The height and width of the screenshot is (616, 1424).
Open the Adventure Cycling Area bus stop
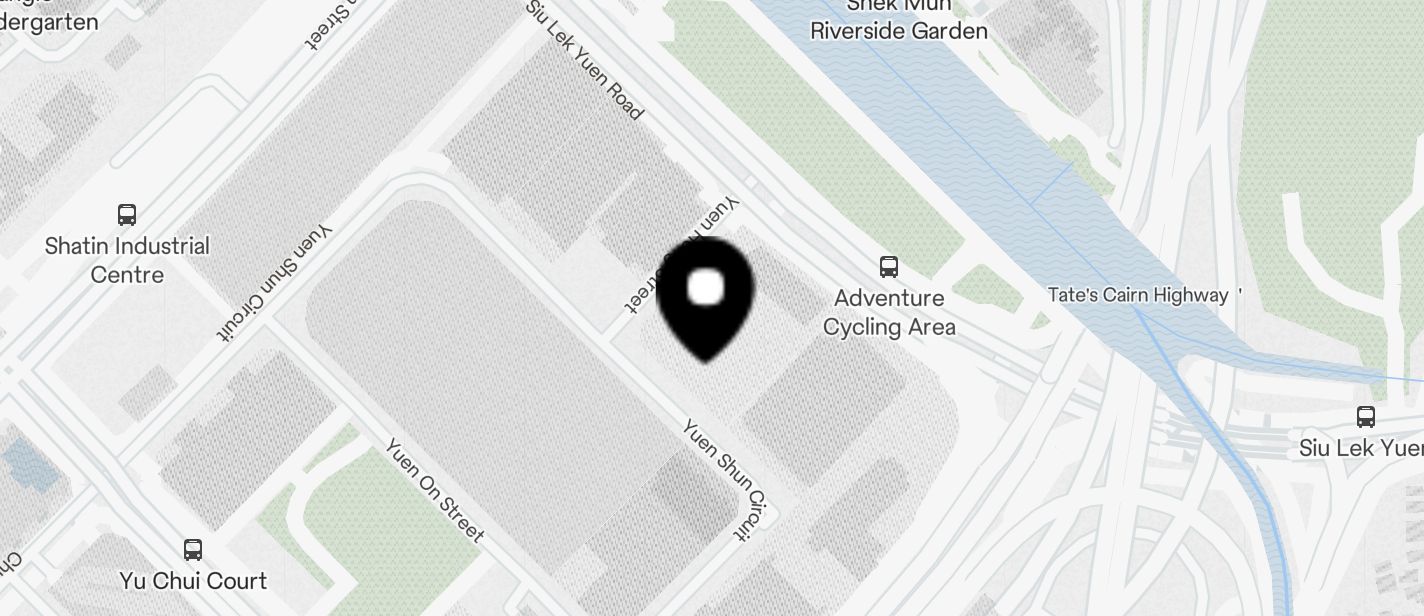[x=888, y=267]
